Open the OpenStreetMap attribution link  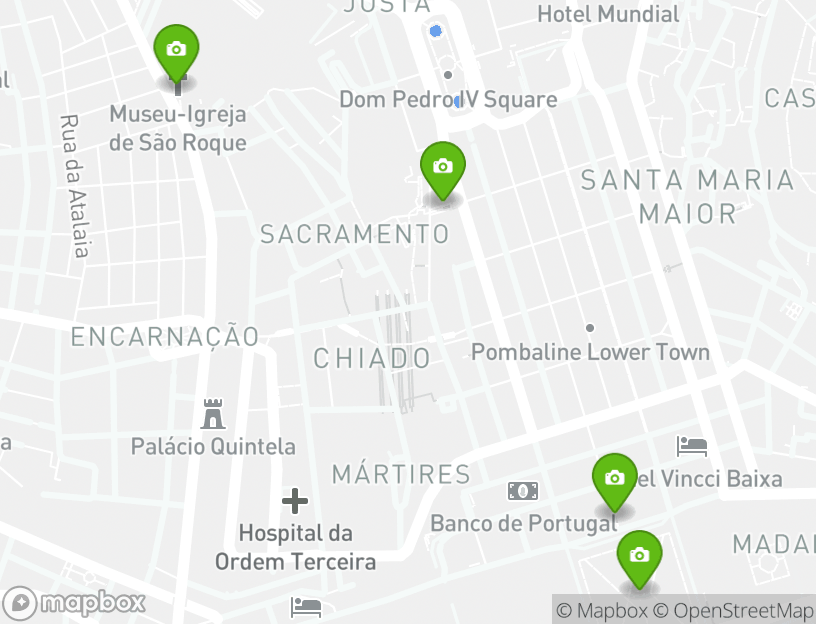pyautogui.click(x=735, y=610)
